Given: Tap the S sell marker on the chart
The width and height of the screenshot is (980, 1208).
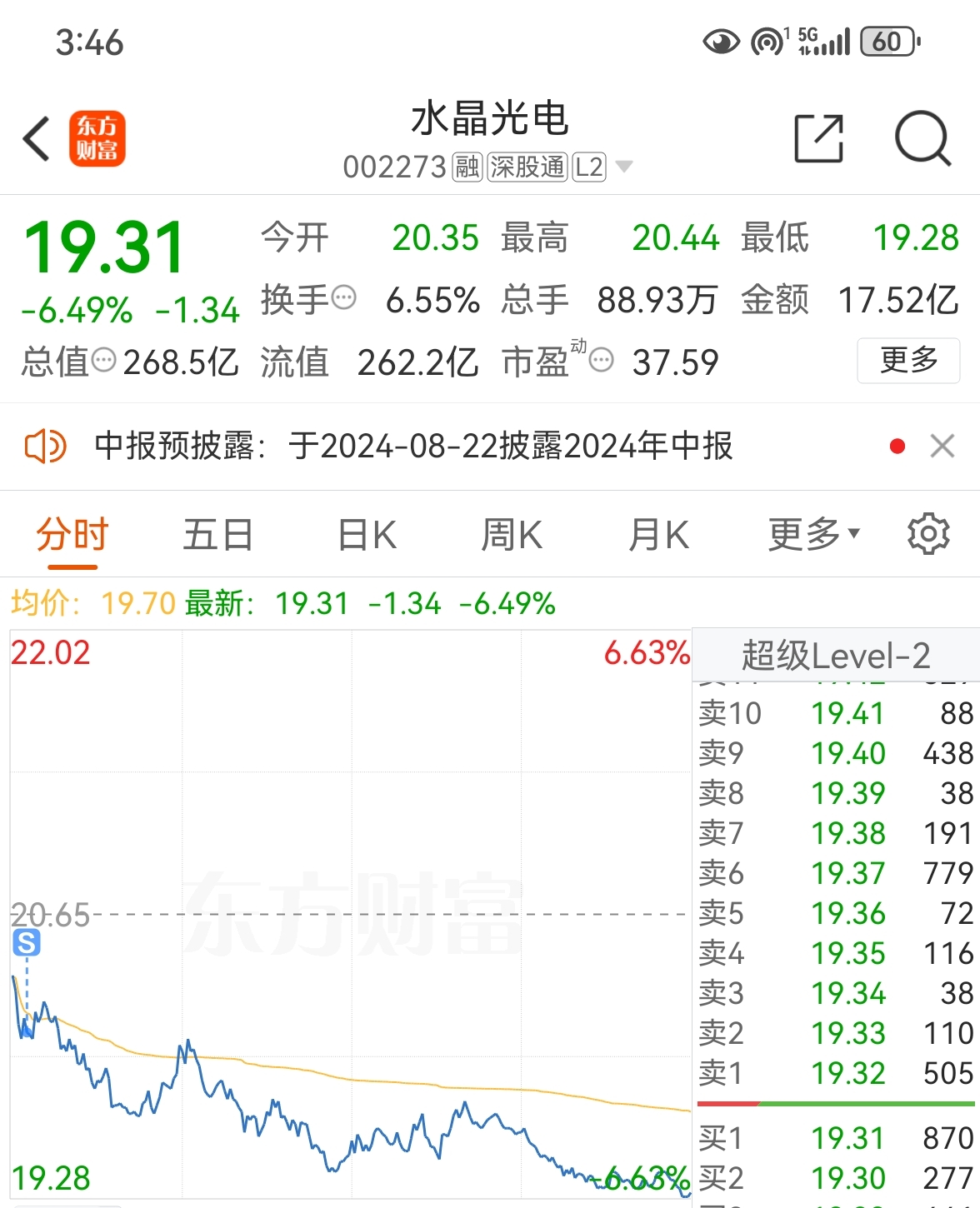Looking at the screenshot, I should pyautogui.click(x=26, y=941).
